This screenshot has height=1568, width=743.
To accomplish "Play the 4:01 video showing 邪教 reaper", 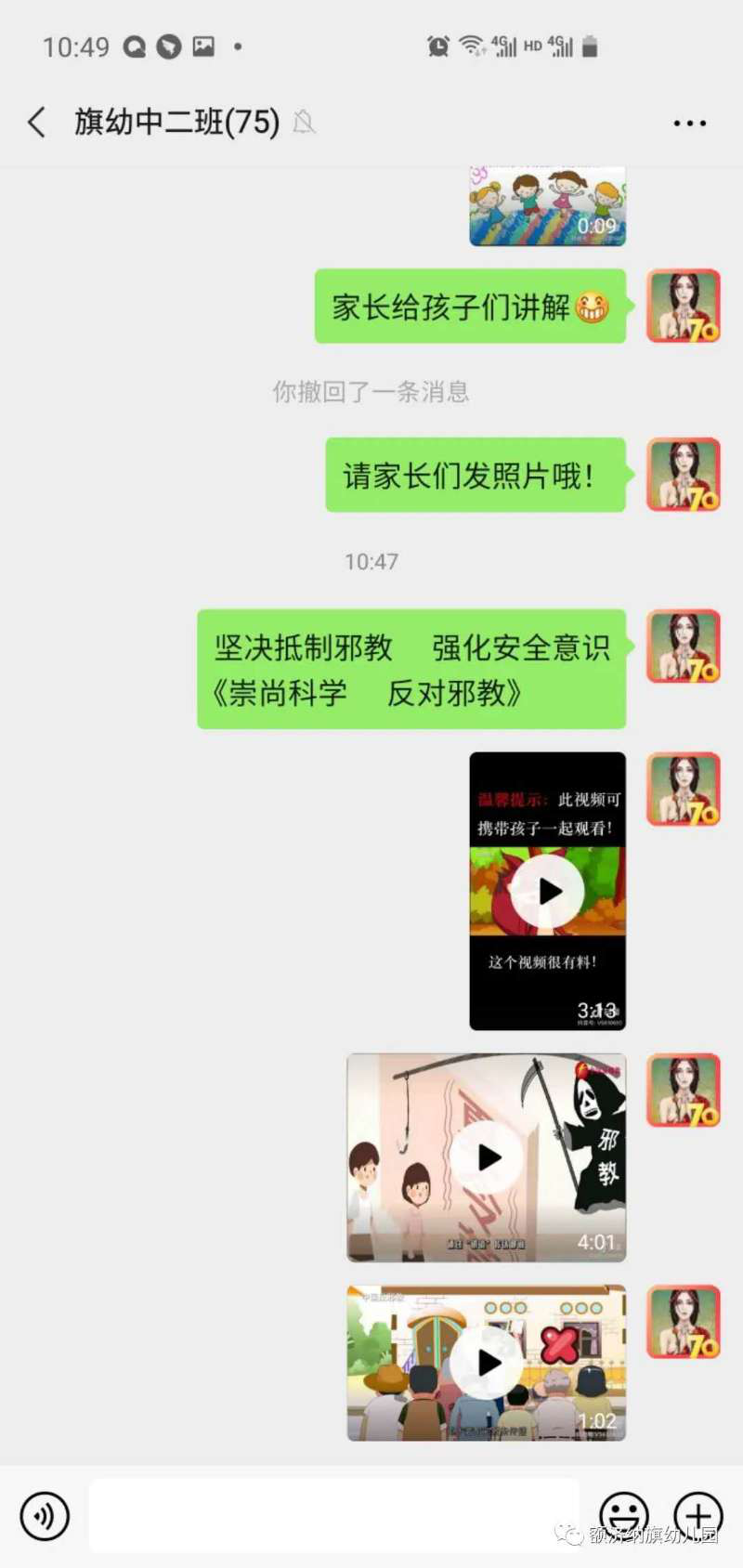I will (x=487, y=1157).
